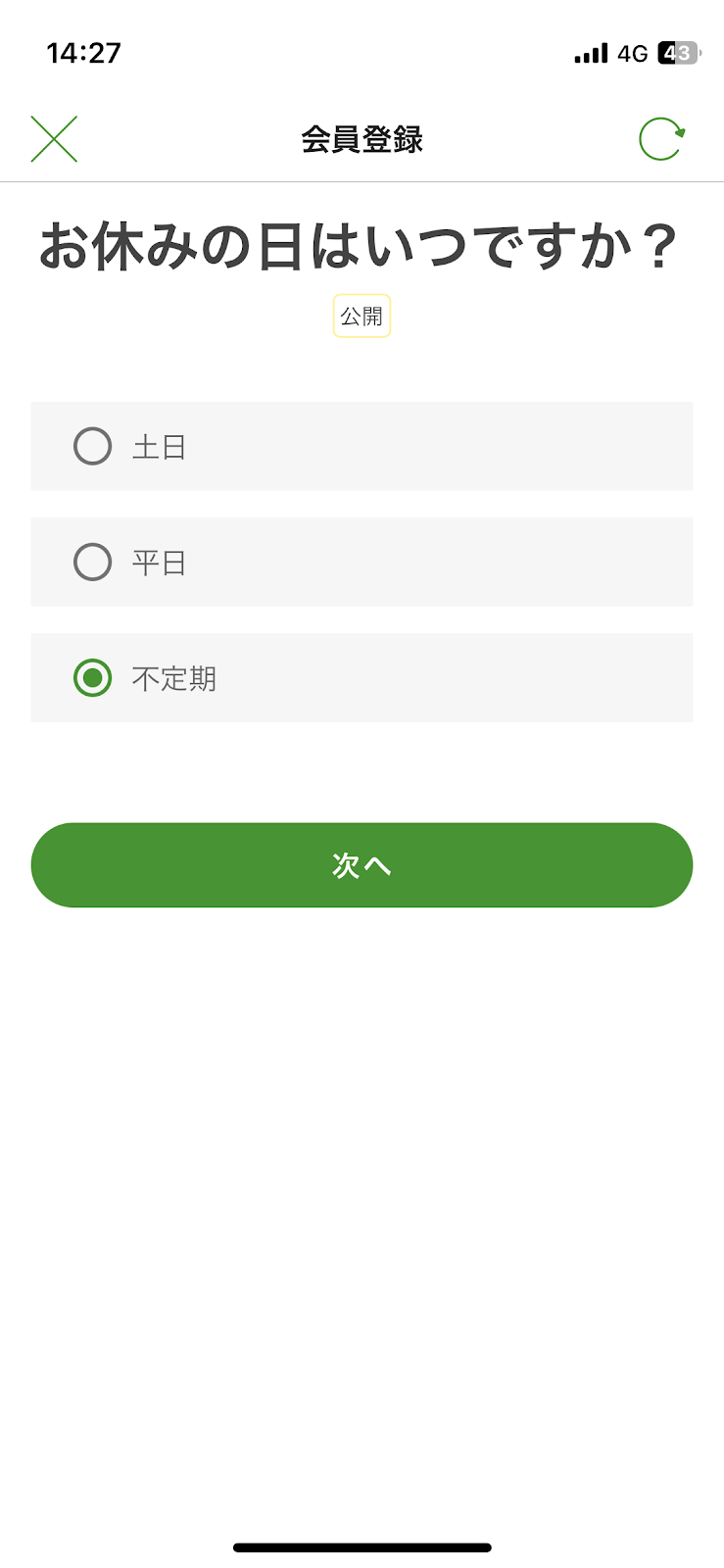The height and width of the screenshot is (1568, 724).
Task: Tap the 不定期 radio option
Action: 362,677
